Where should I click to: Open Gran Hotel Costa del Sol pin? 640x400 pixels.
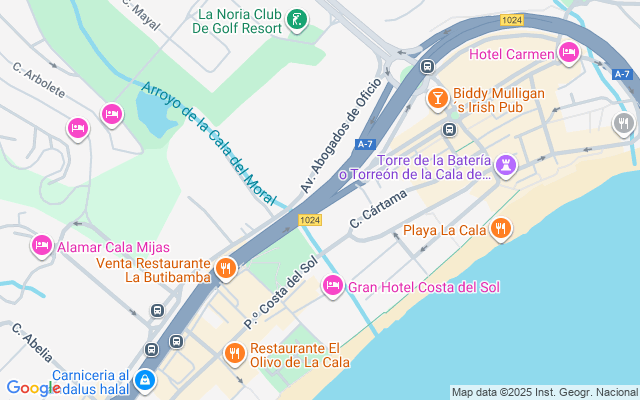(333, 287)
